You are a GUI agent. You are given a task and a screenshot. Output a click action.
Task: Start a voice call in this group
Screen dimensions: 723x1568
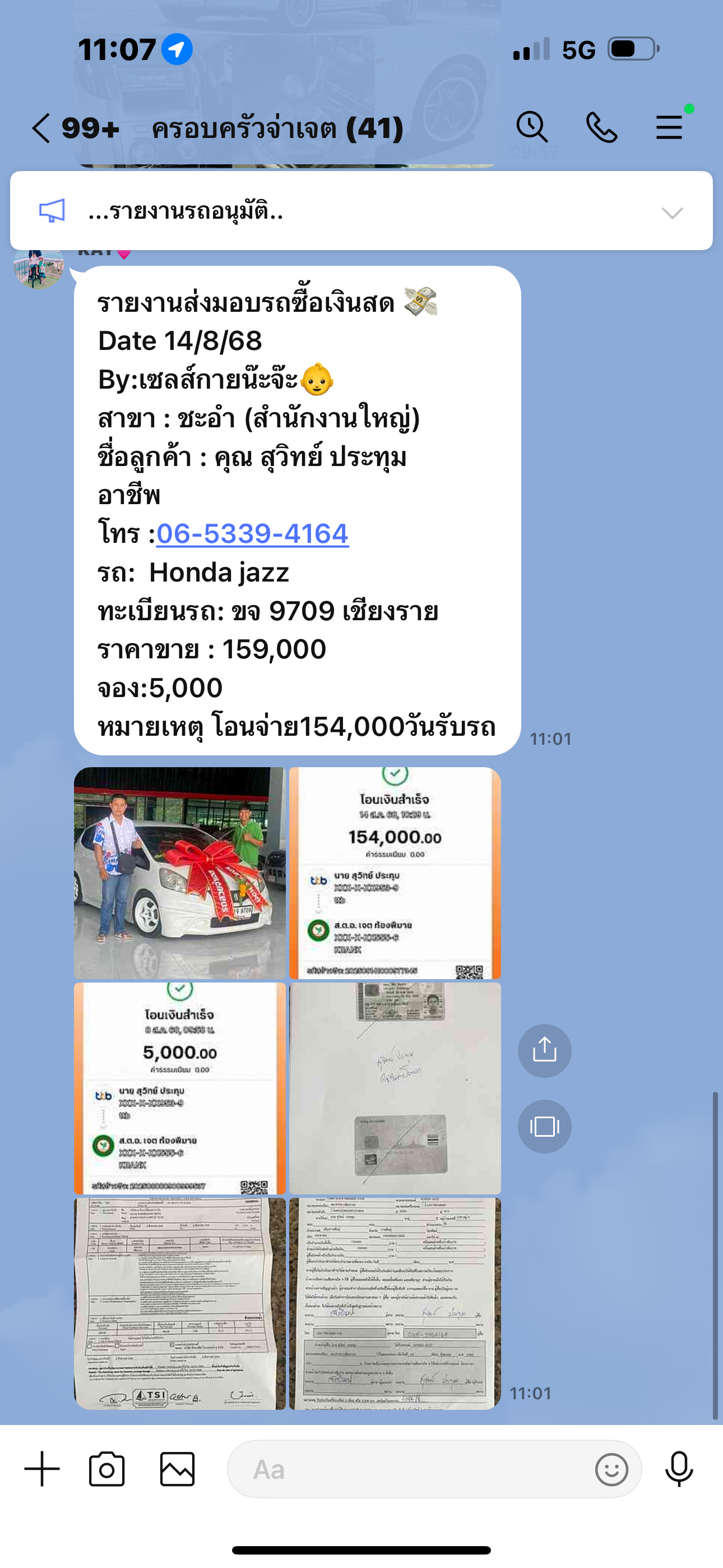pyautogui.click(x=601, y=127)
